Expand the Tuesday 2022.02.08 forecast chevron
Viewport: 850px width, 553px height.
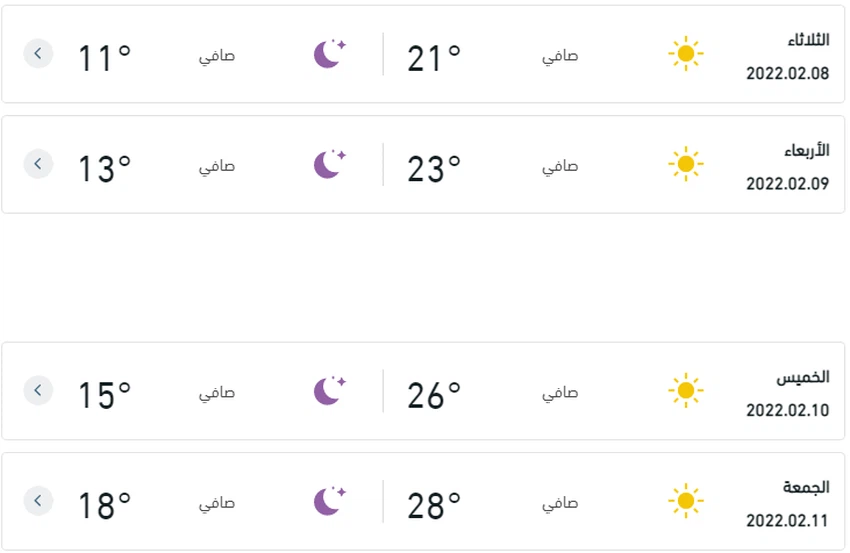[x=37, y=54]
